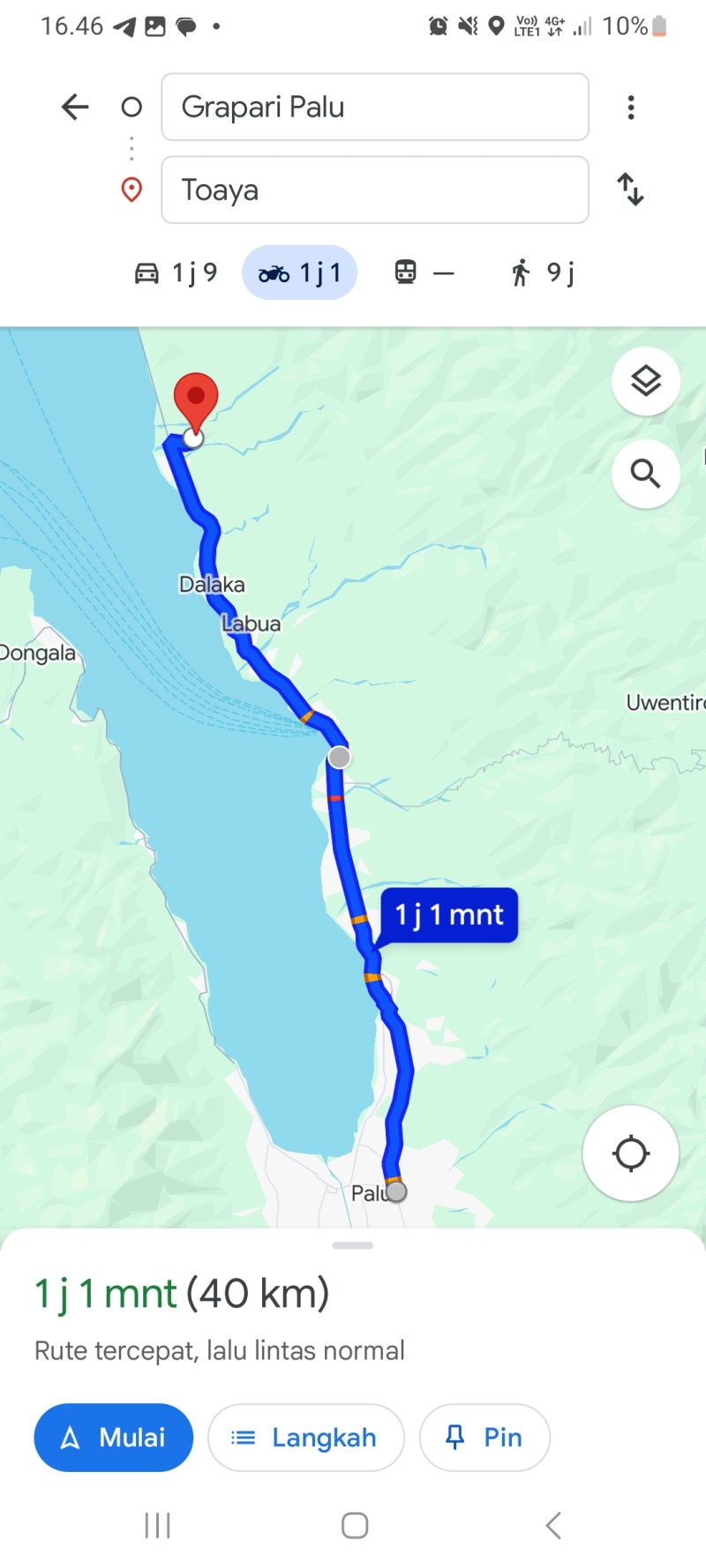Edit the destination field Toaya
The image size is (706, 1568).
375,190
